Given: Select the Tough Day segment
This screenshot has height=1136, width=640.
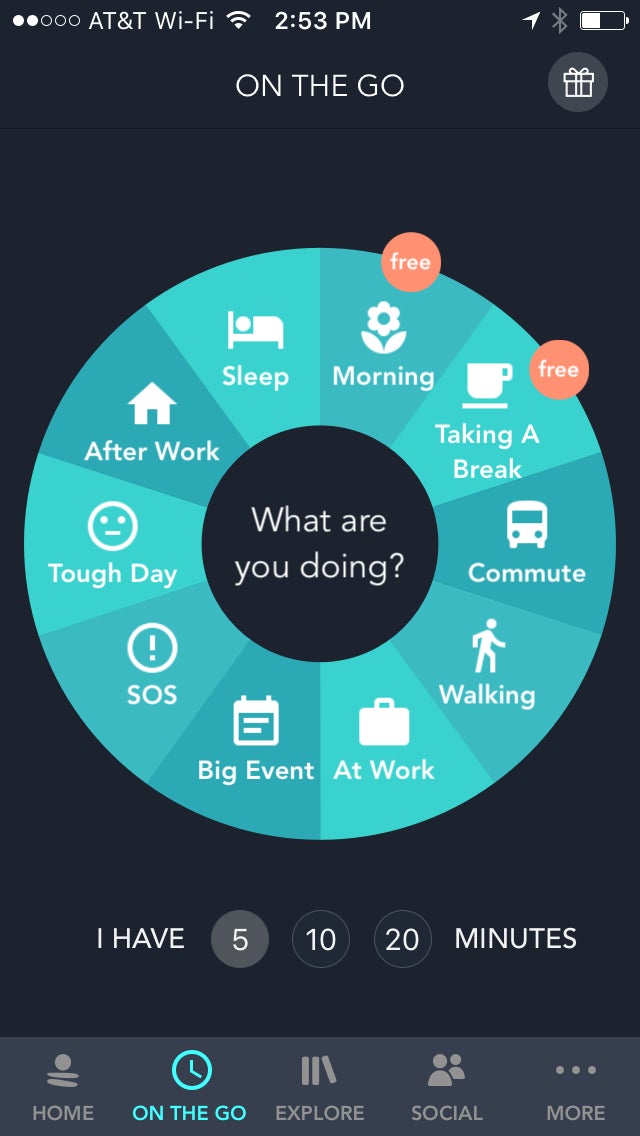Looking at the screenshot, I should 112,545.
